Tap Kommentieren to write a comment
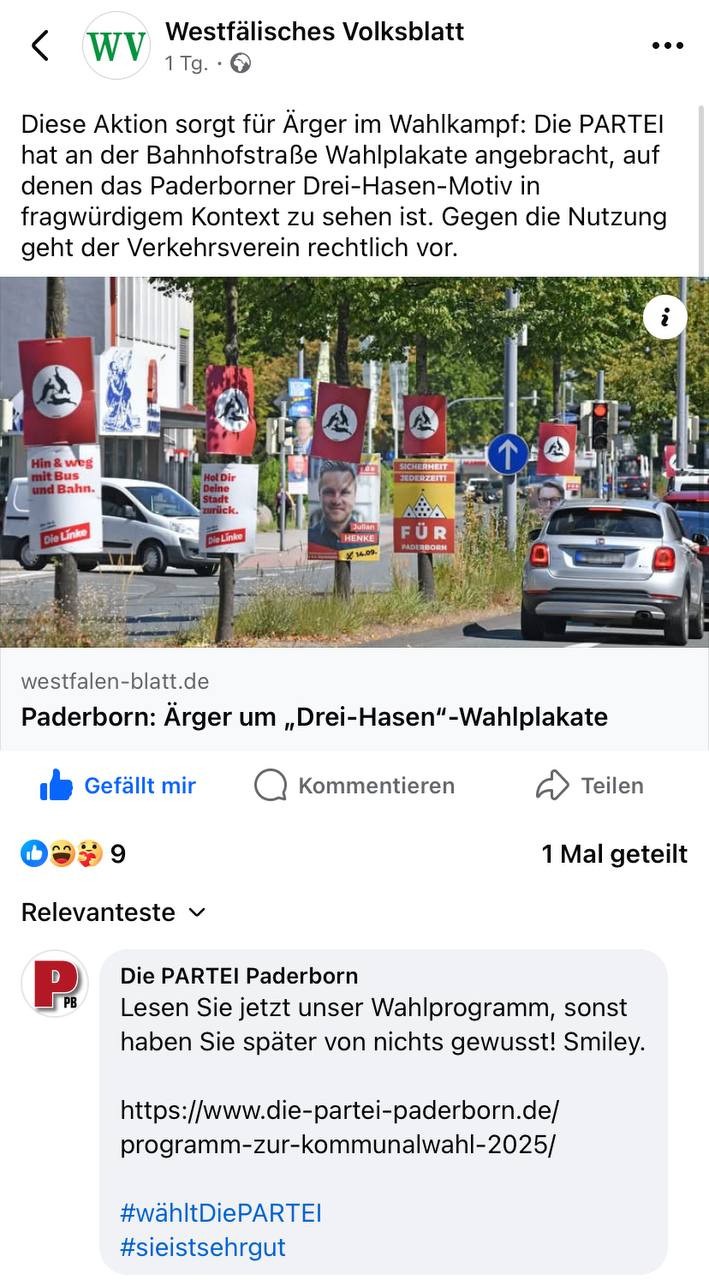This screenshot has height=1280, width=709. point(354,786)
